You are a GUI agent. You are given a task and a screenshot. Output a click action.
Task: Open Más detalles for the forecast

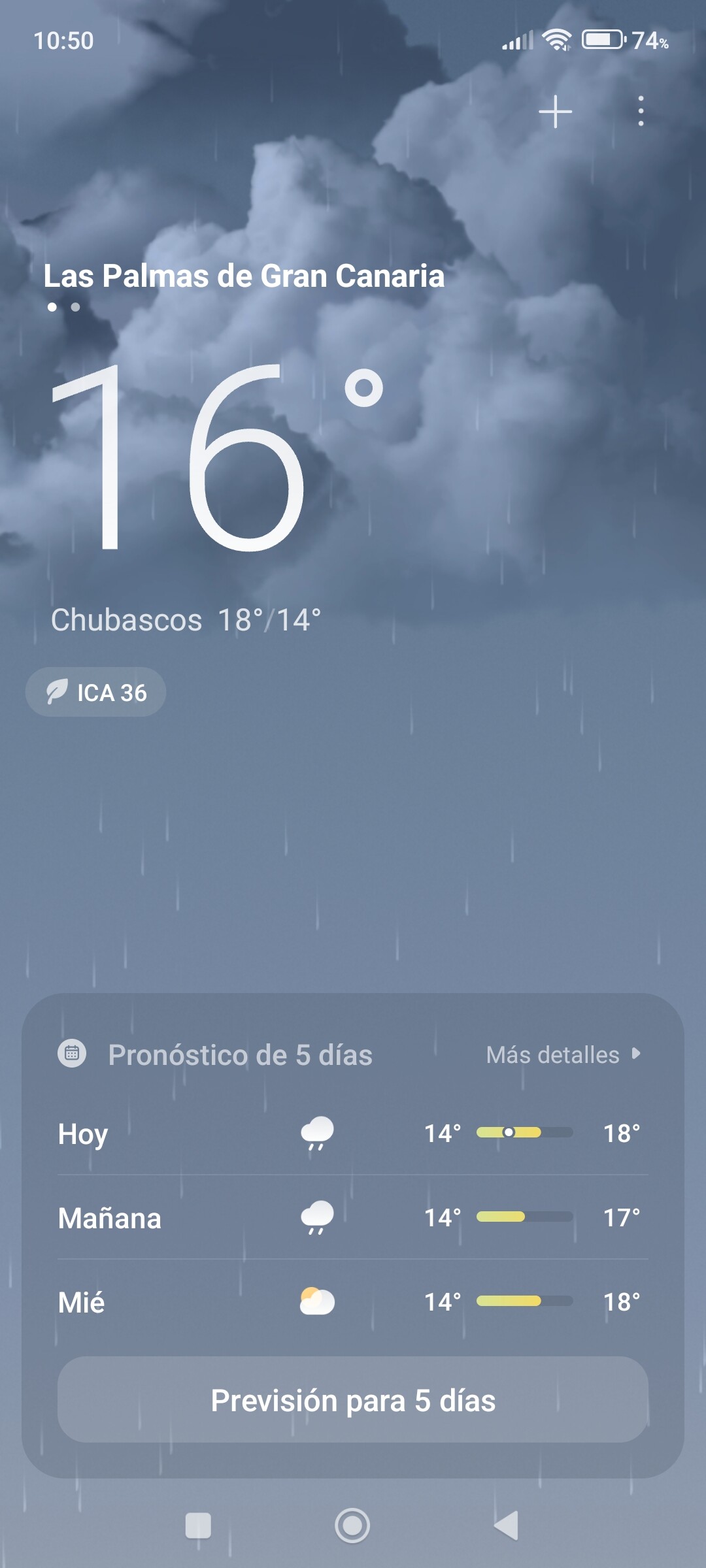(562, 1054)
